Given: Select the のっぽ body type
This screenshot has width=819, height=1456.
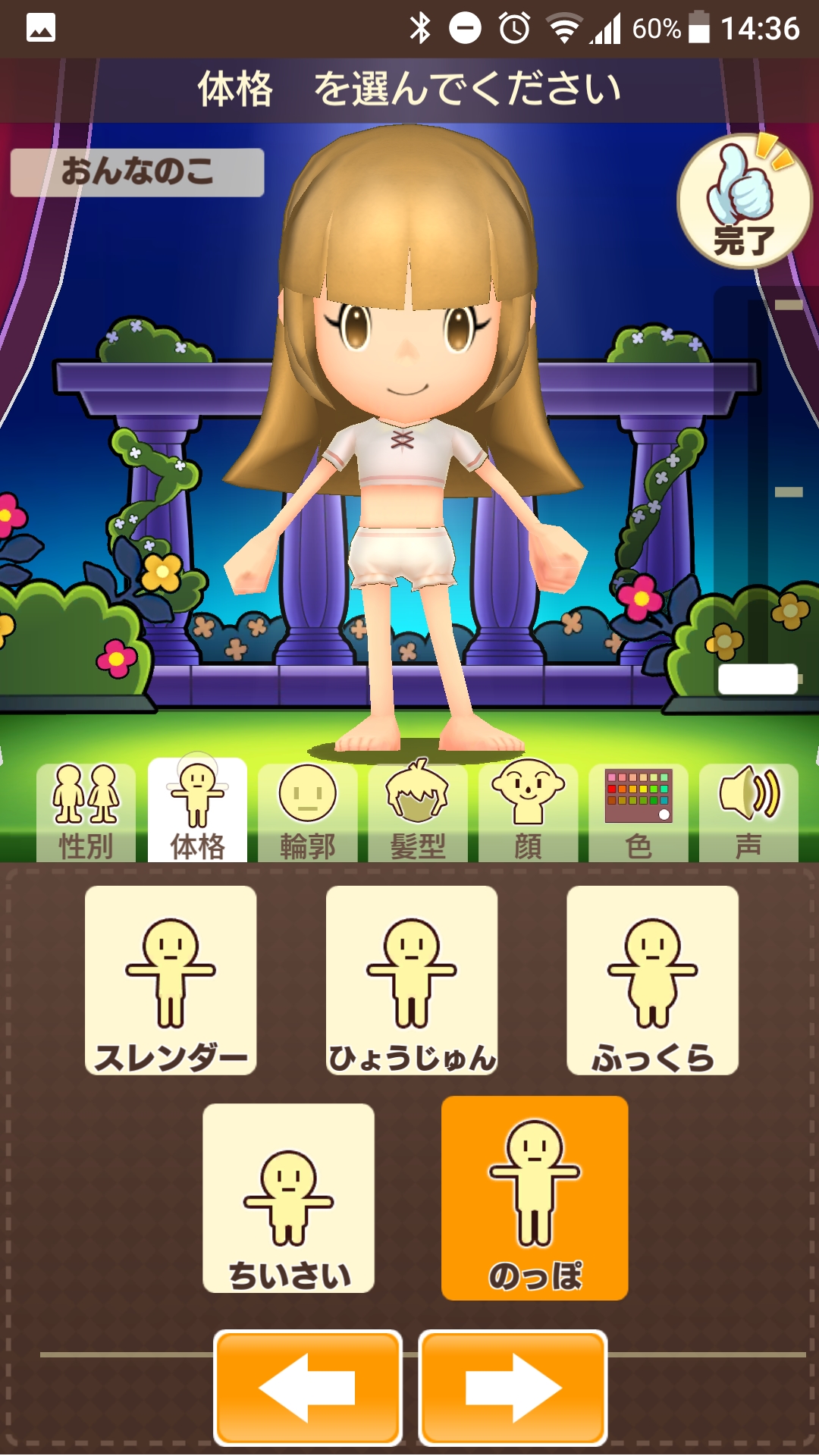Looking at the screenshot, I should tap(535, 1198).
